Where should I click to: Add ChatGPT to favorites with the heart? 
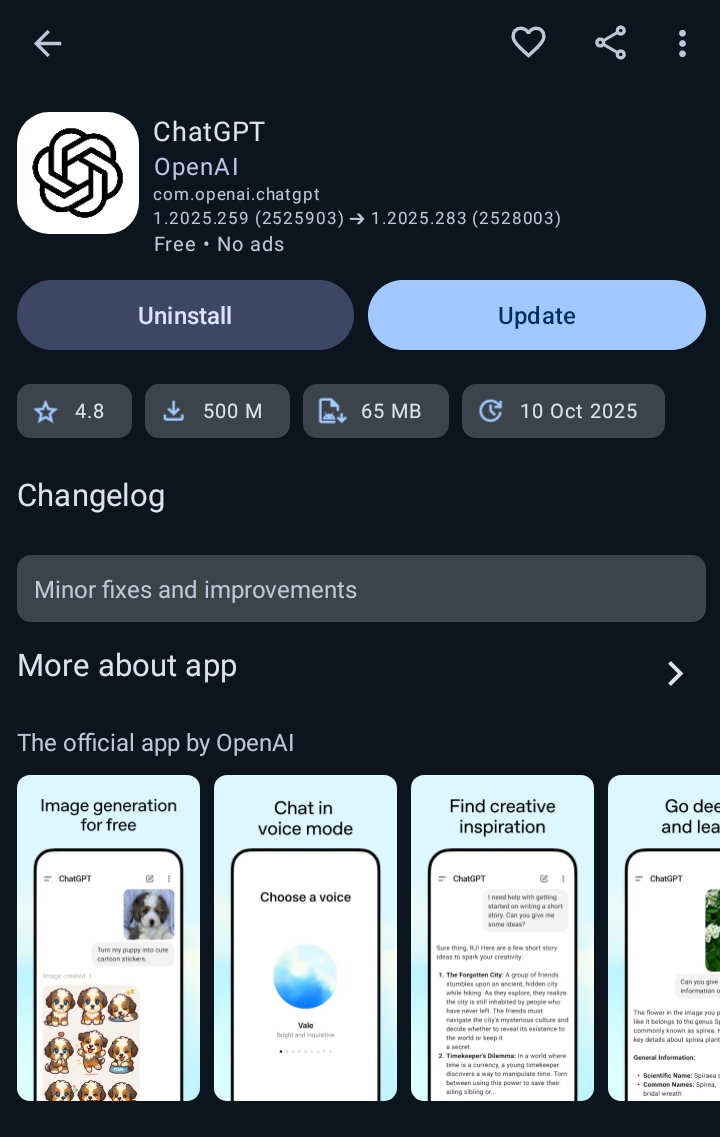click(x=528, y=42)
